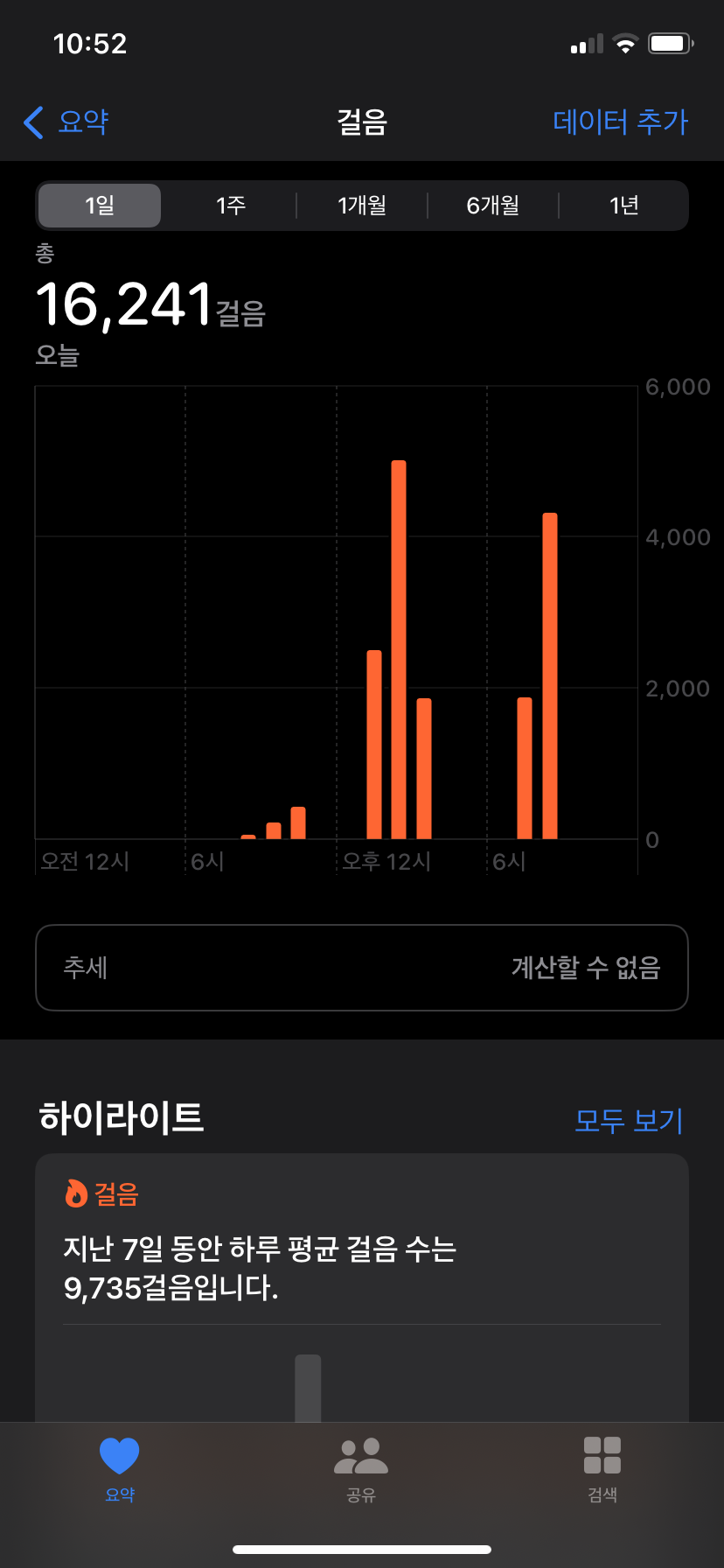Switch to the 공유 tab
Viewport: 724px width, 1568px height.
click(361, 1466)
